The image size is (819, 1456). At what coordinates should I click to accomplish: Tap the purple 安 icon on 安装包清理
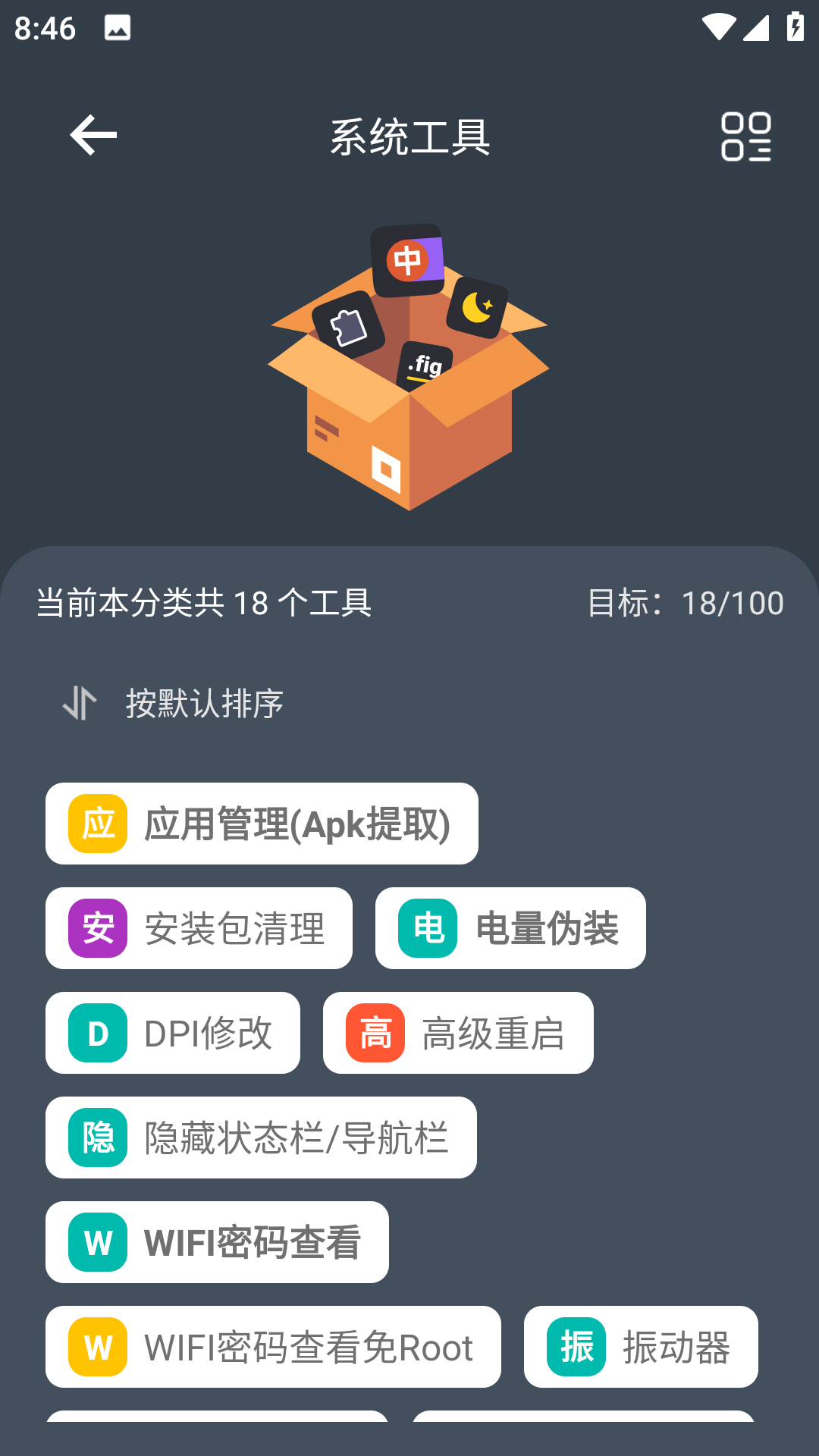97,928
